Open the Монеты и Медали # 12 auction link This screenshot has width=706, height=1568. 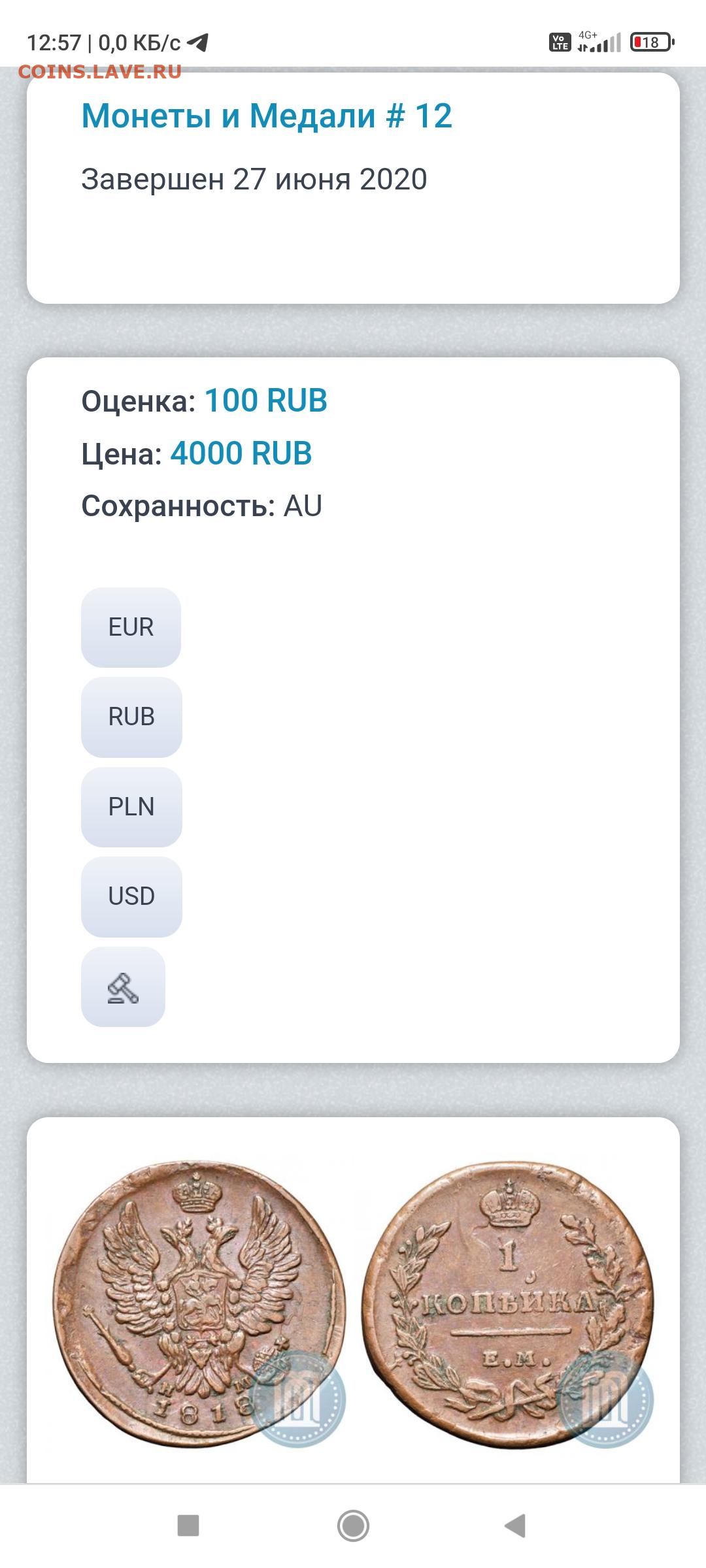267,116
